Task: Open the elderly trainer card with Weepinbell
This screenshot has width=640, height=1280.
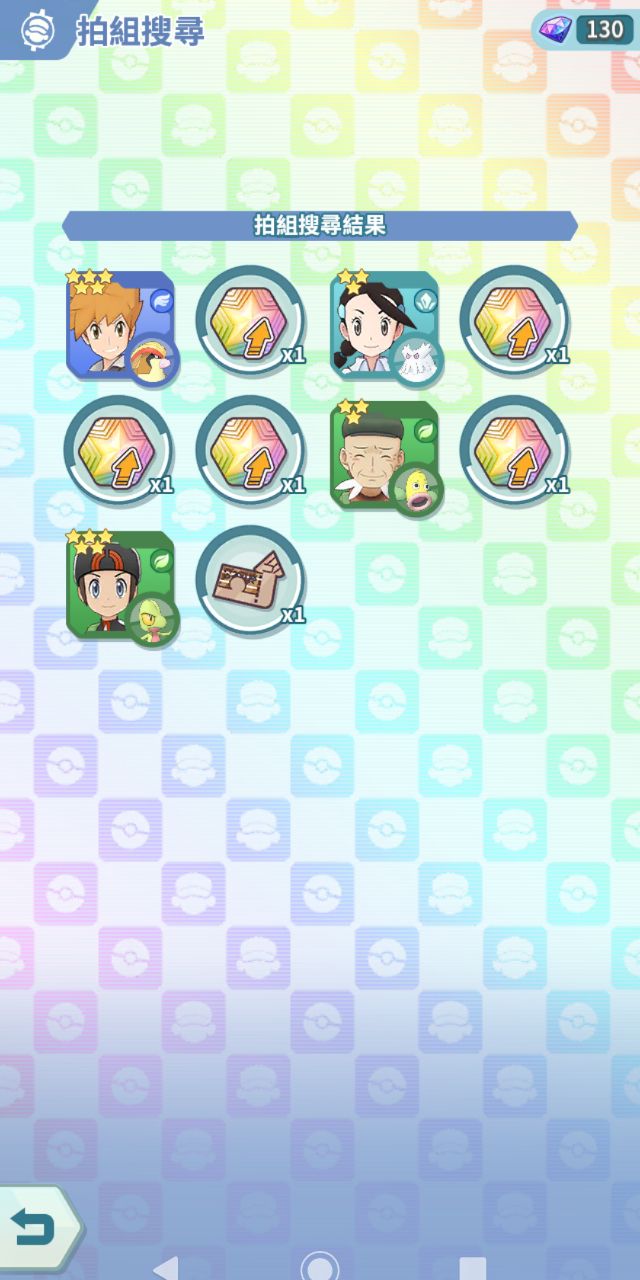Action: (385, 456)
